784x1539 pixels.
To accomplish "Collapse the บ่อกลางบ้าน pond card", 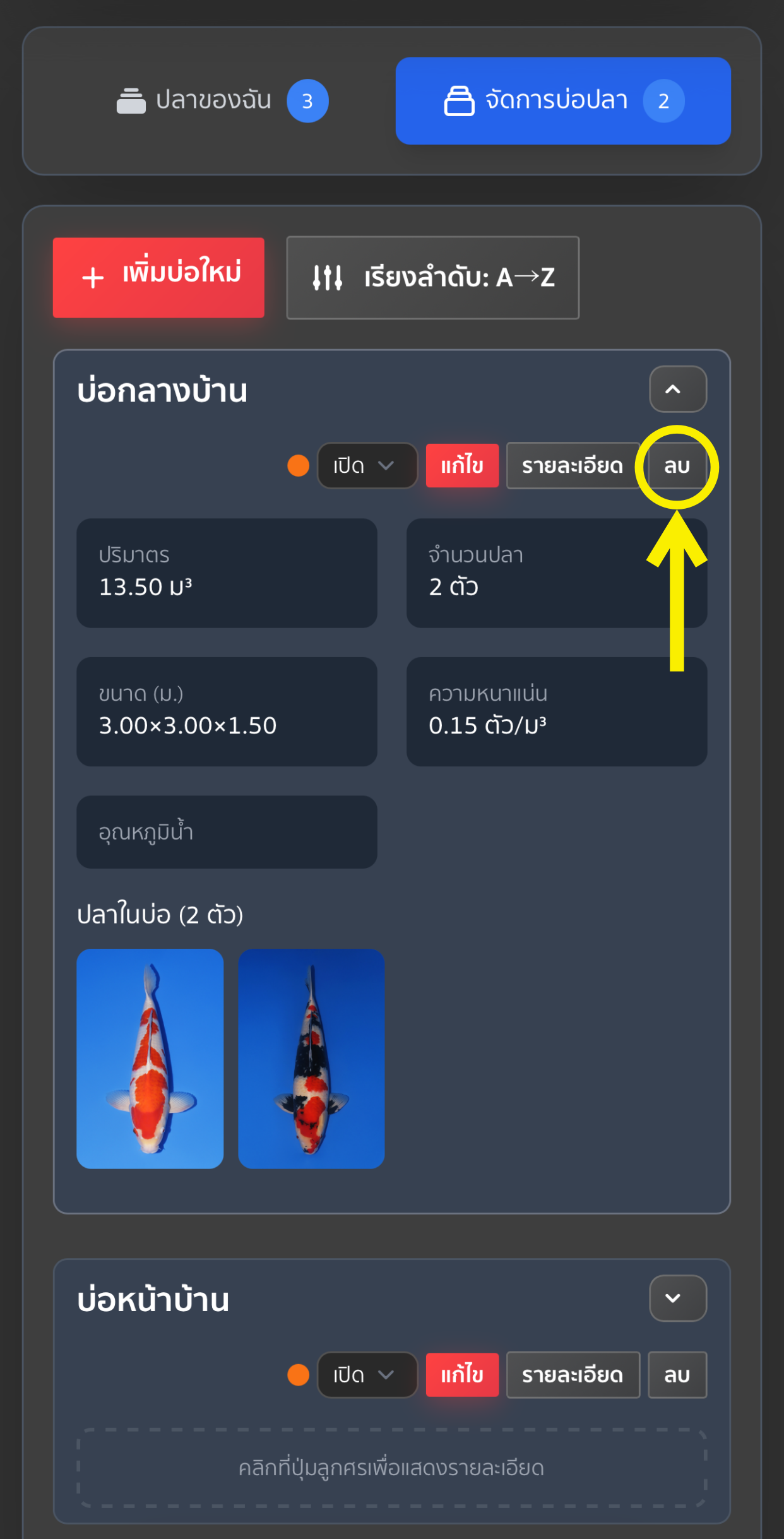I will pyautogui.click(x=677, y=389).
